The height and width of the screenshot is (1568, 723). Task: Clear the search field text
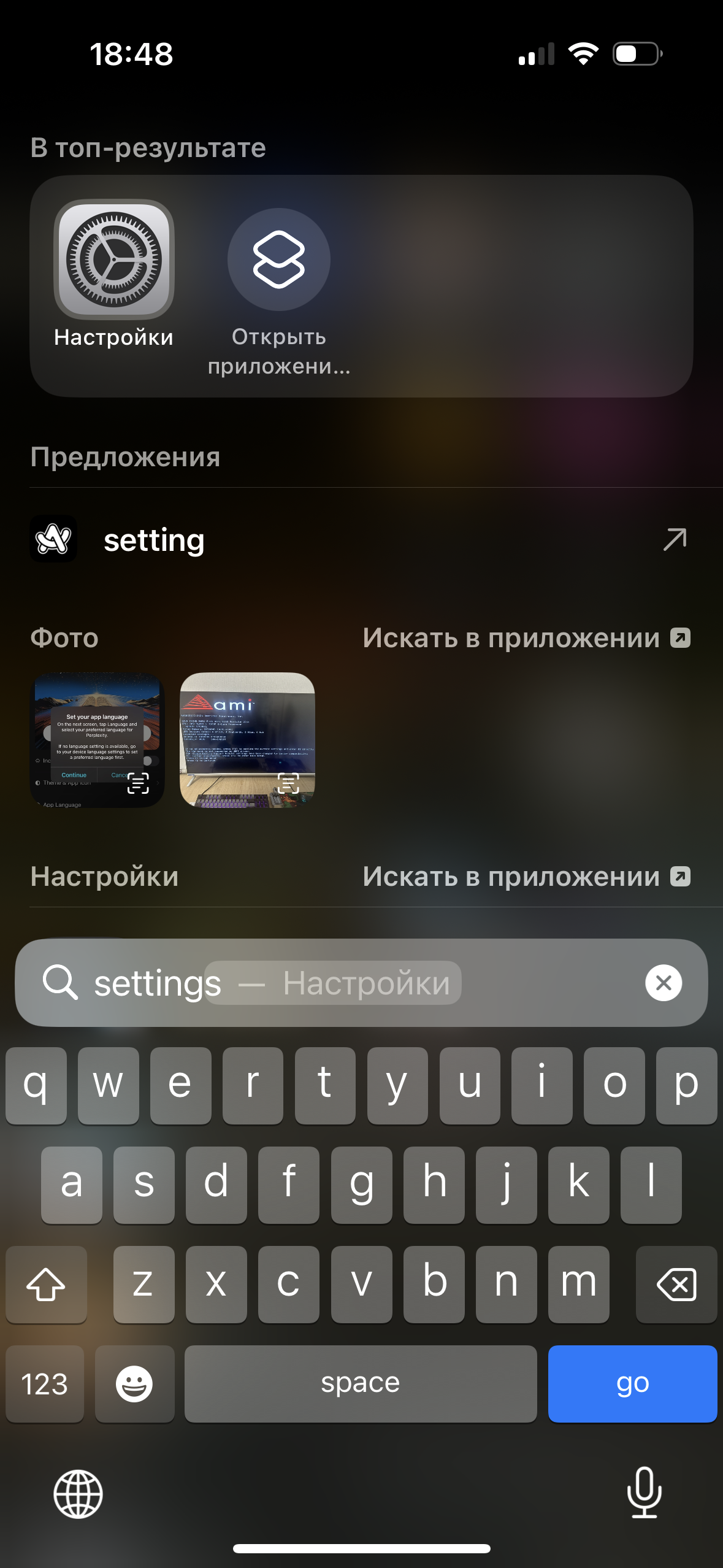(663, 983)
